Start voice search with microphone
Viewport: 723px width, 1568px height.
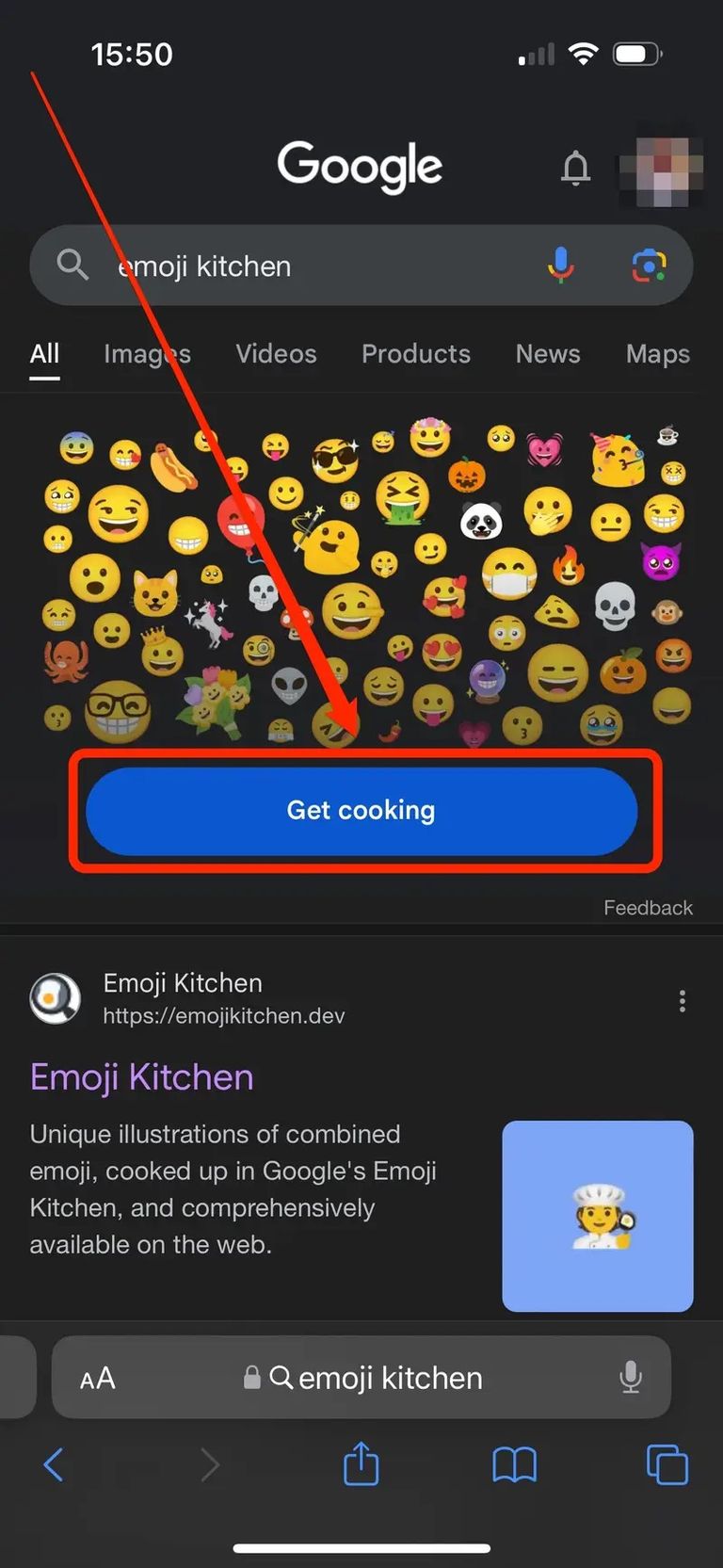click(x=560, y=266)
